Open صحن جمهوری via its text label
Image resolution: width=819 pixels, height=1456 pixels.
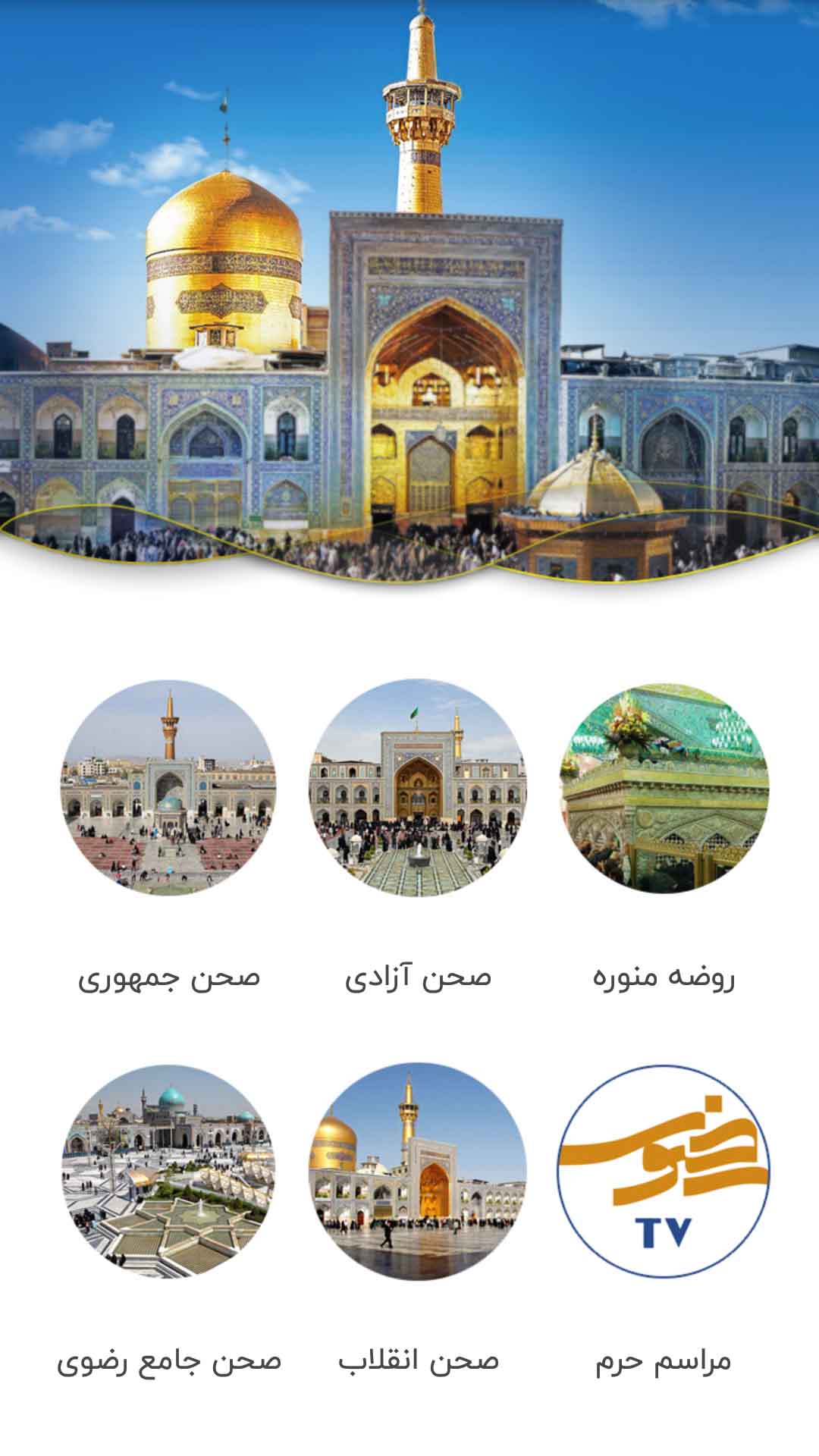(x=168, y=978)
